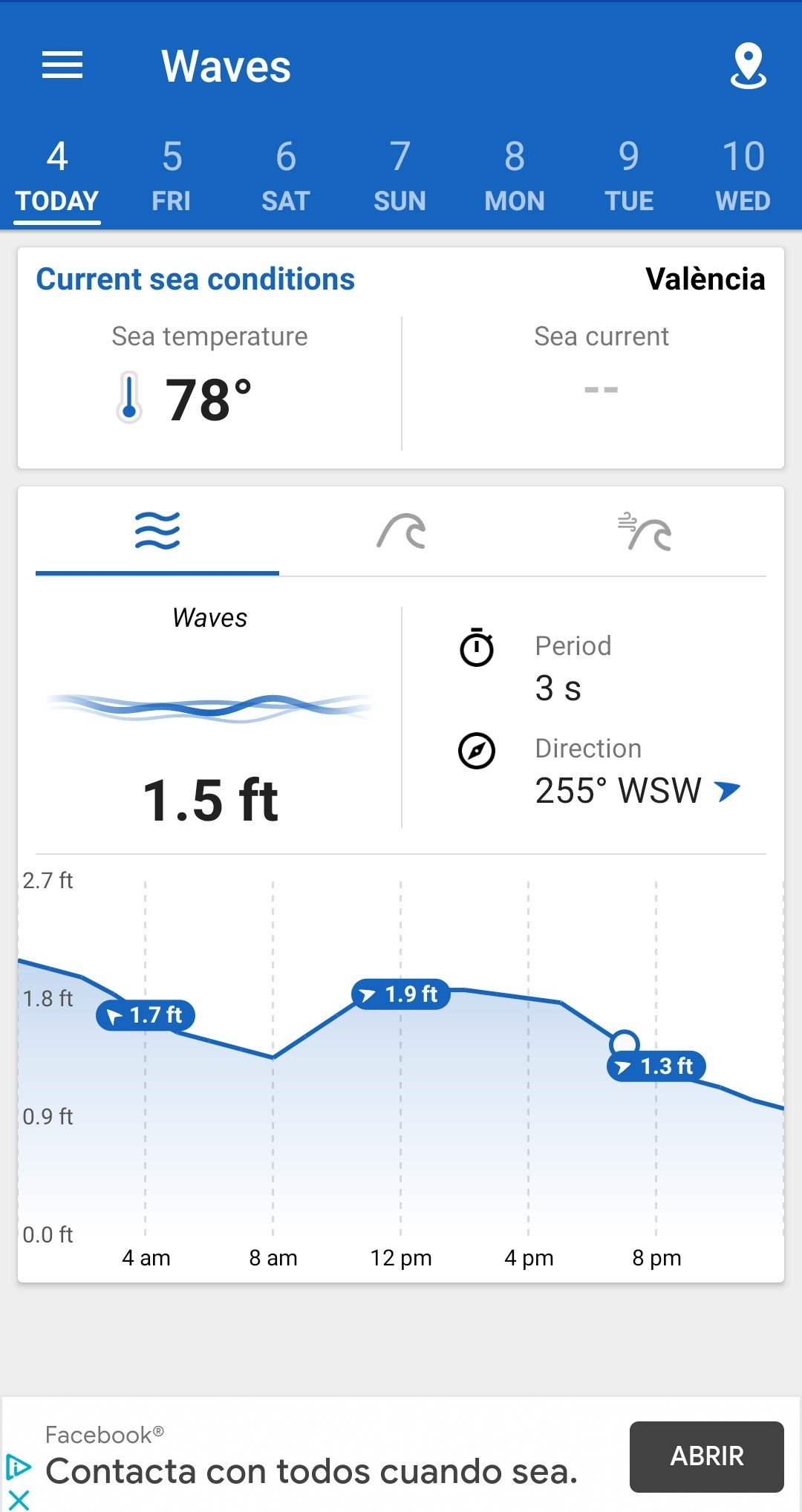This screenshot has height=1512, width=802.
Task: Switch to the SAT 6 forecast
Action: tap(286, 177)
